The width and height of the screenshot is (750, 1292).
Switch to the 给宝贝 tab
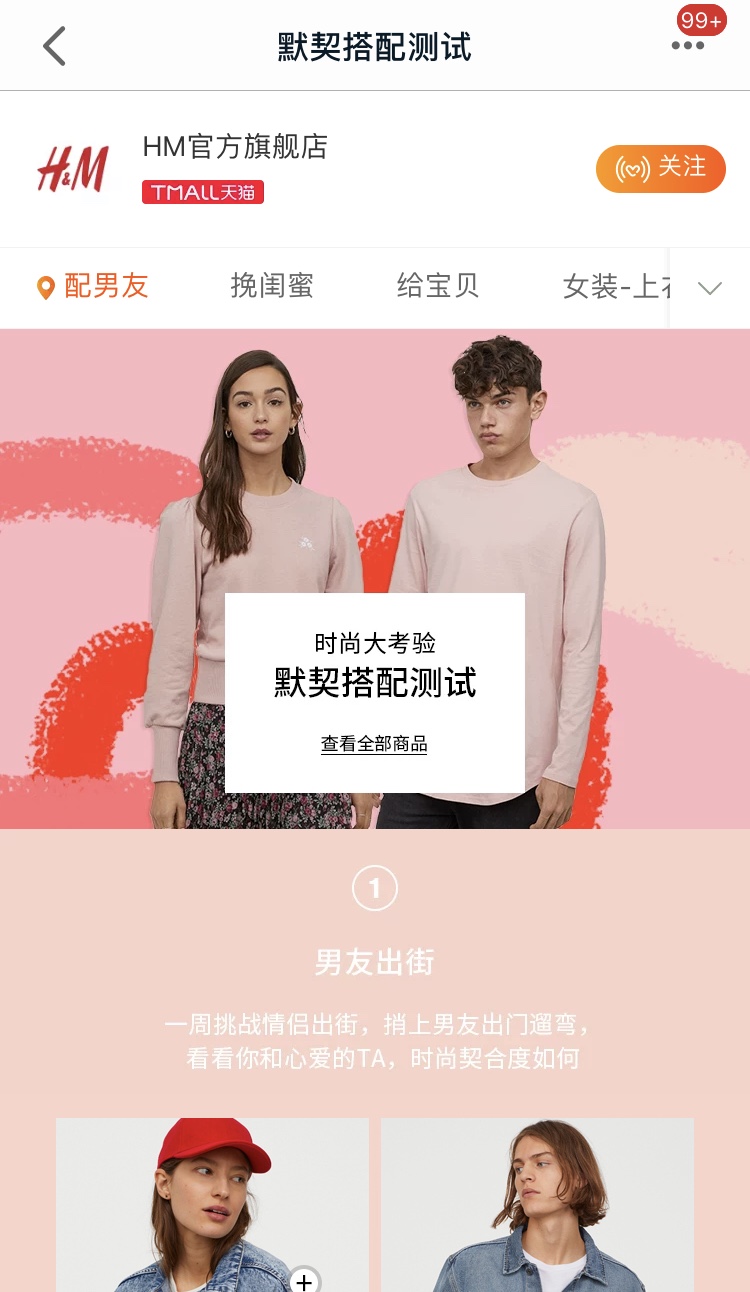(x=438, y=287)
